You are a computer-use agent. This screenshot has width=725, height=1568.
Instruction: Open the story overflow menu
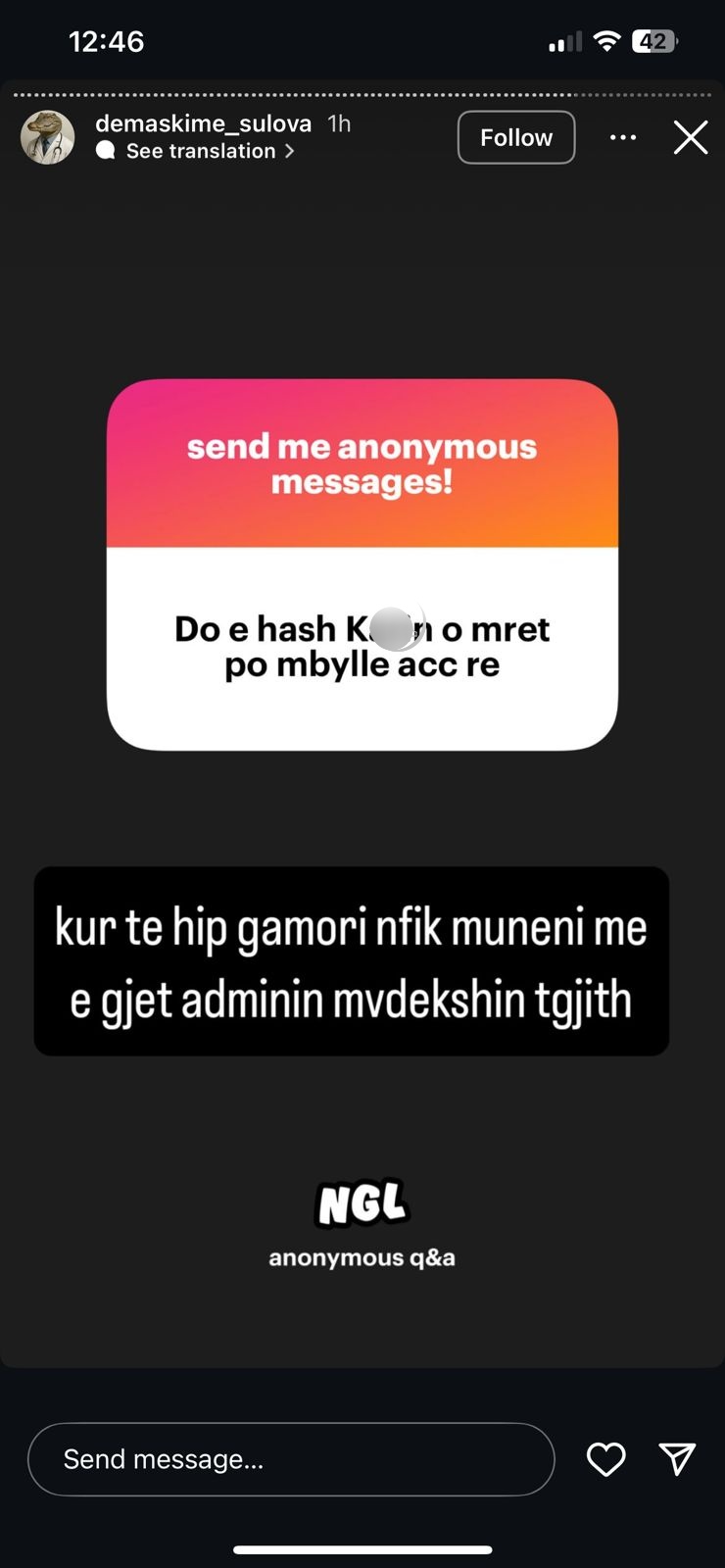(x=623, y=138)
